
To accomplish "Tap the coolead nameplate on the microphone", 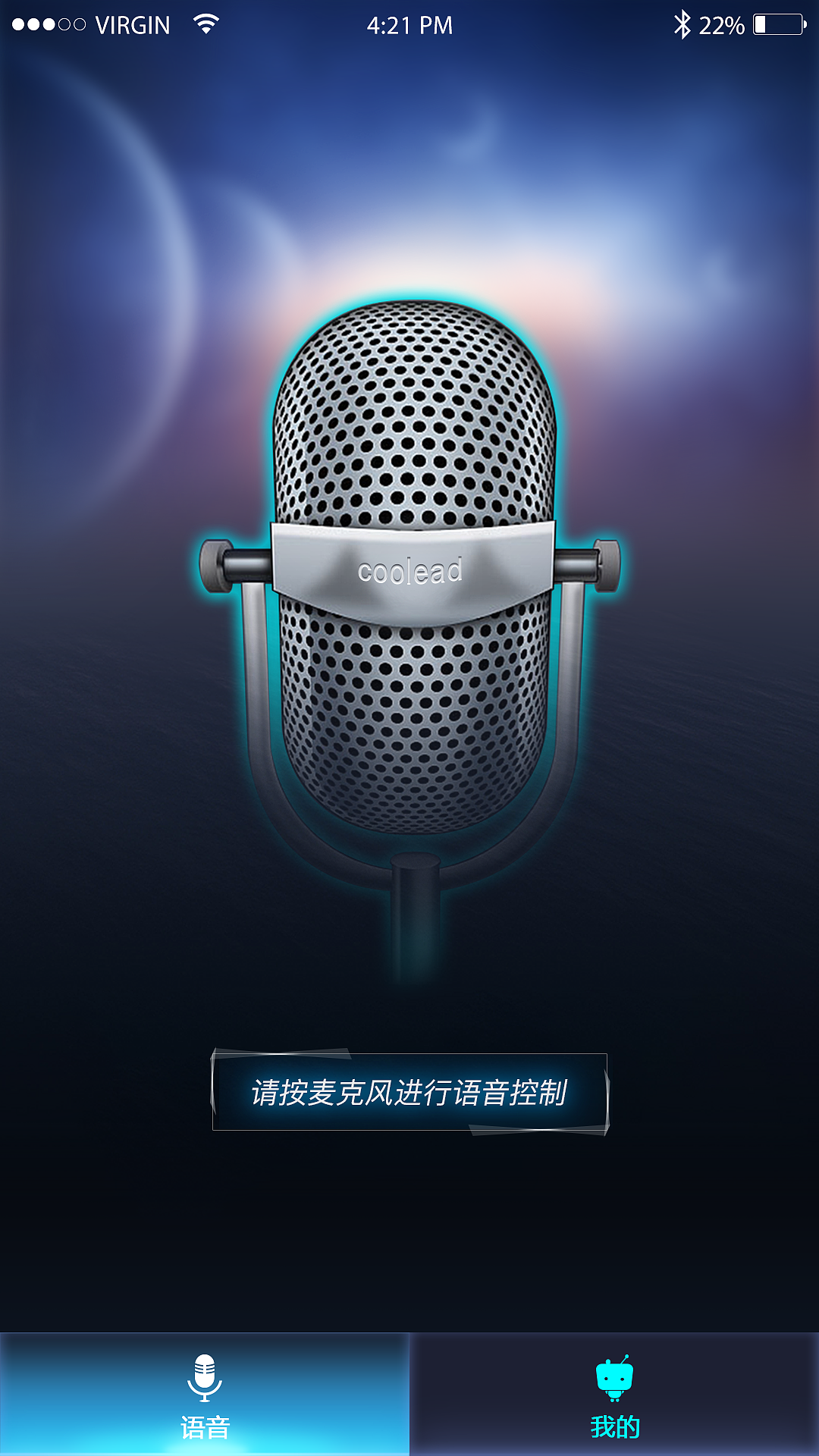I will click(x=409, y=570).
